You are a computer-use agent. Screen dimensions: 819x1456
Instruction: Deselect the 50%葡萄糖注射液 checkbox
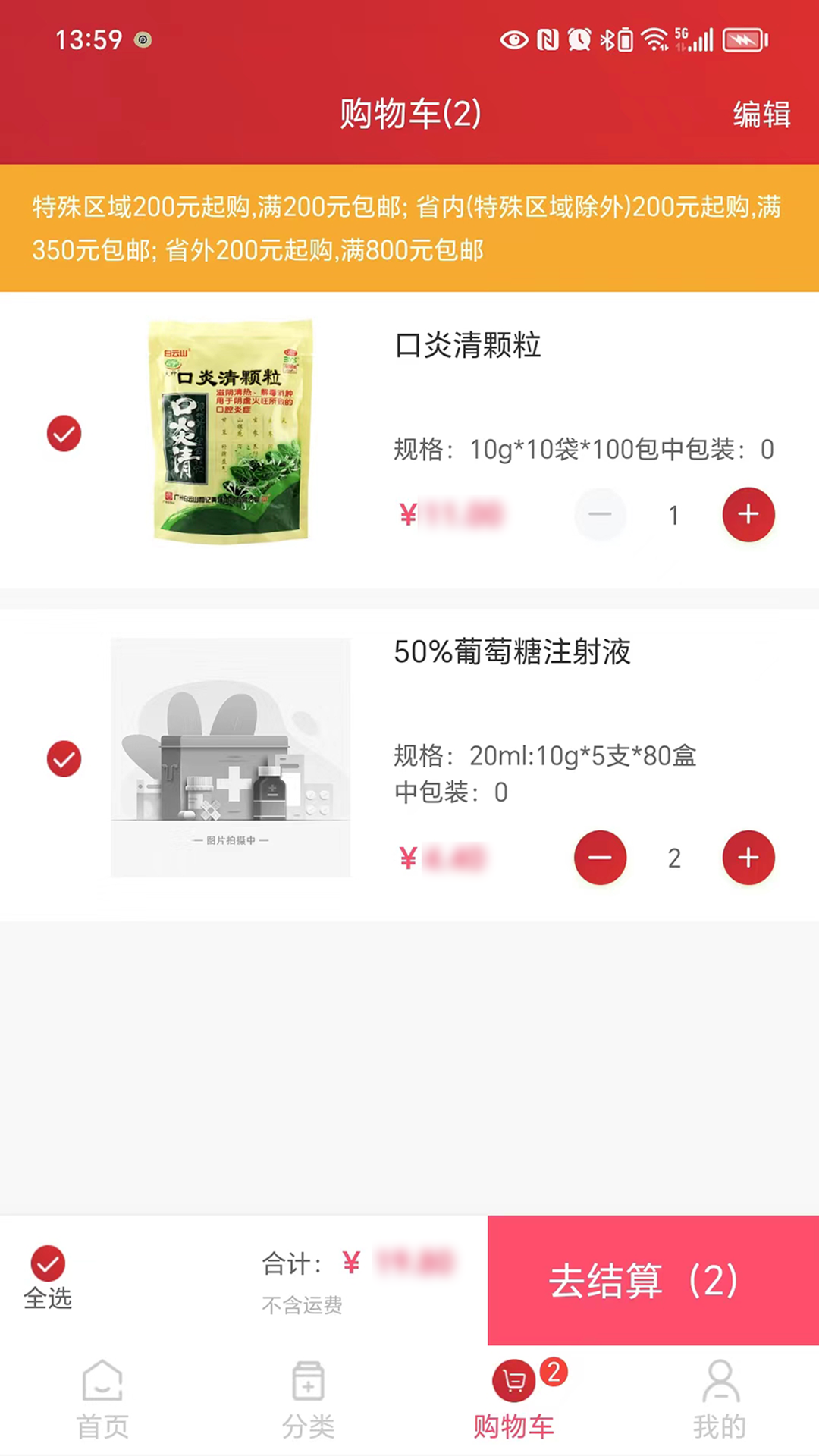pyautogui.click(x=64, y=758)
